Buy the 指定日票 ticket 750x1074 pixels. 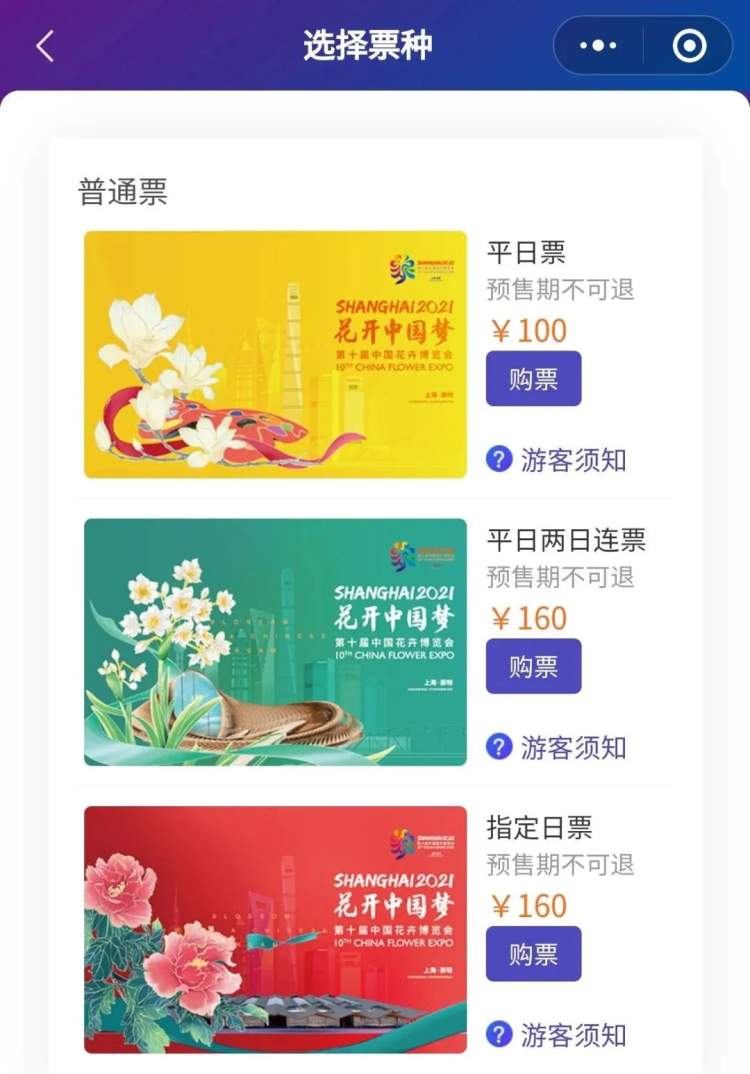[x=533, y=953]
